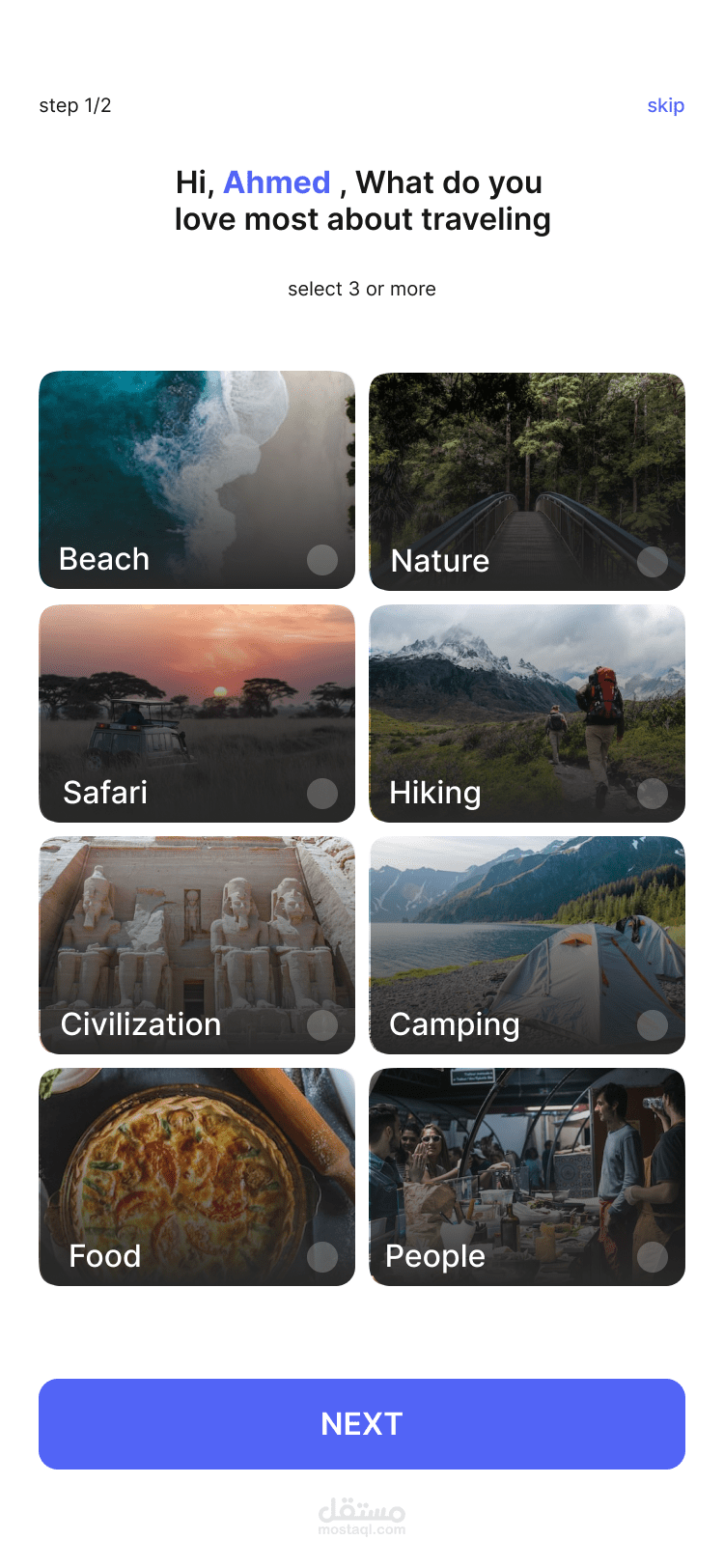Choose the People interest card
Image resolution: width=724 pixels, height=1568 pixels.
(527, 1176)
